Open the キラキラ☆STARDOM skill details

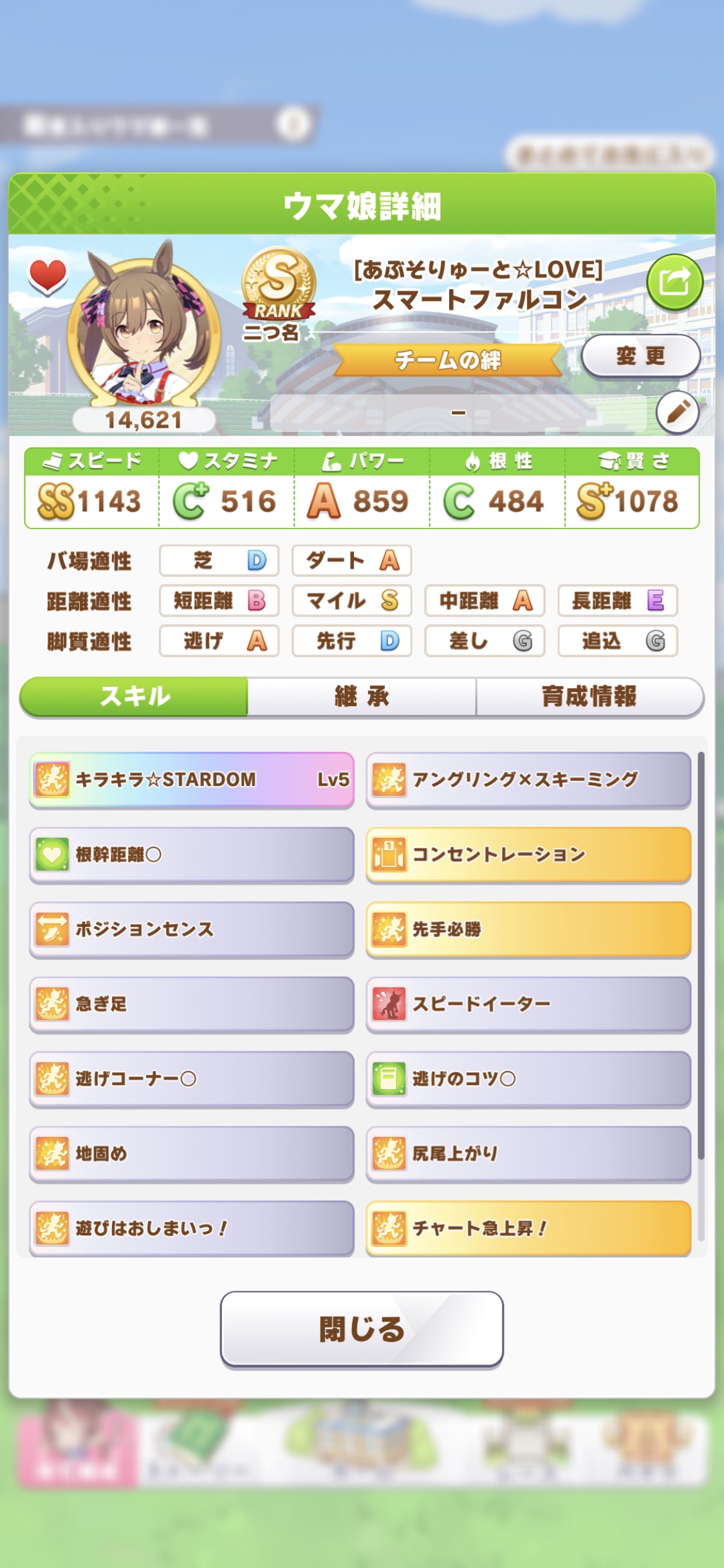pyautogui.click(x=192, y=779)
